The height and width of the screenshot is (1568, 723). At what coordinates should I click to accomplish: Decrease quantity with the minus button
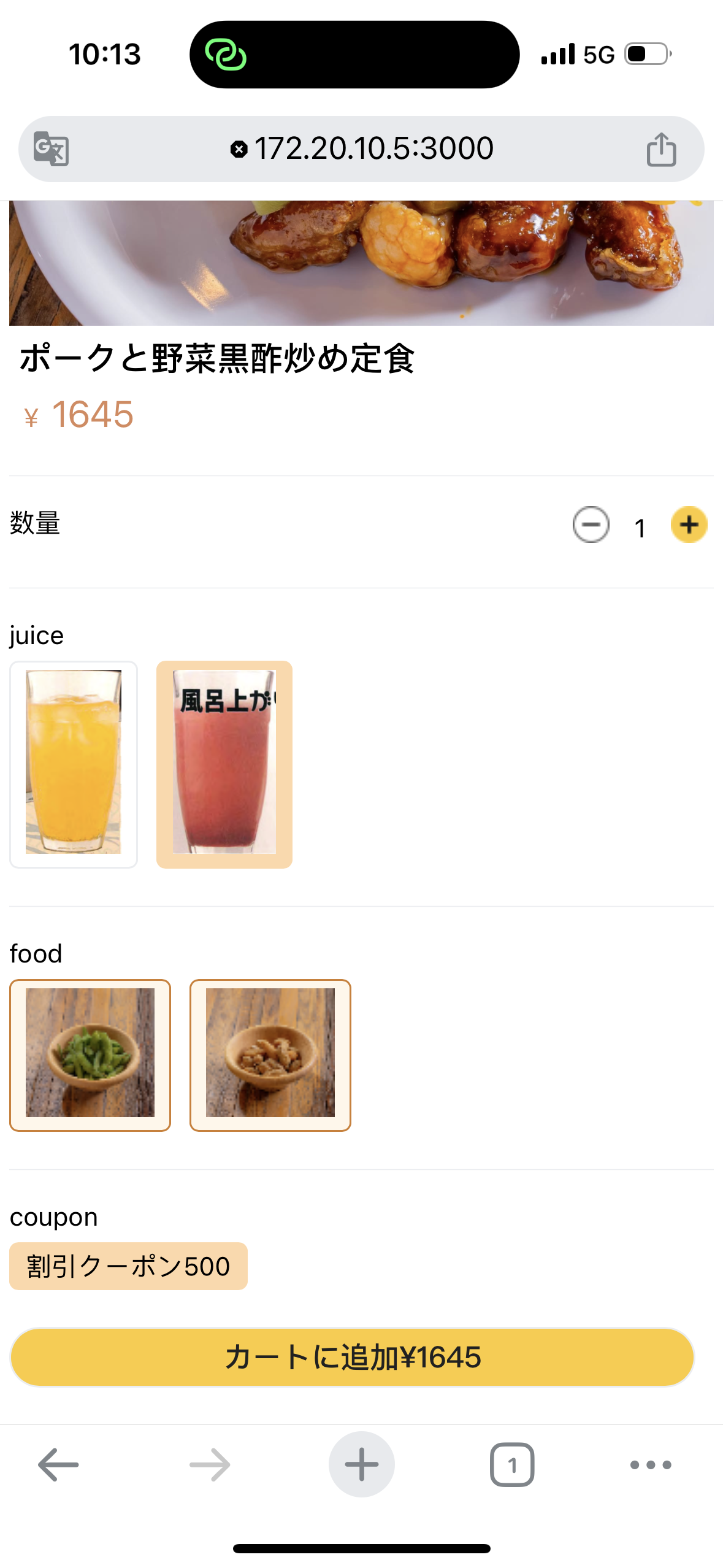(x=591, y=525)
